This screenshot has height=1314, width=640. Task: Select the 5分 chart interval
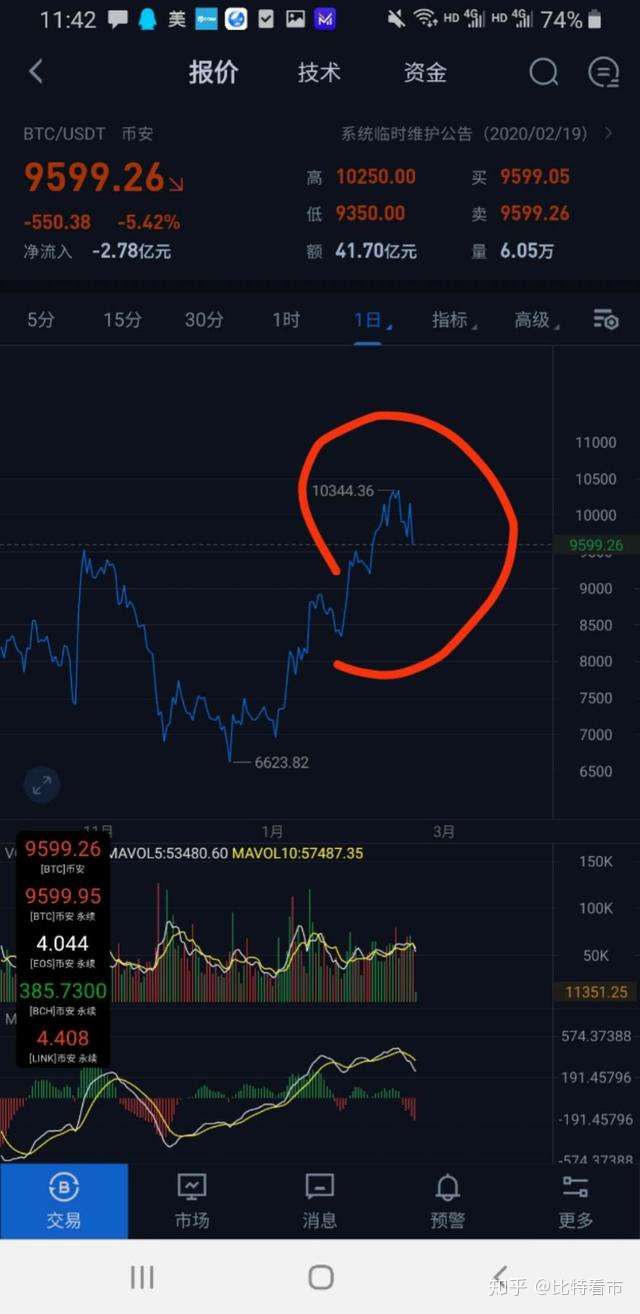click(x=41, y=320)
